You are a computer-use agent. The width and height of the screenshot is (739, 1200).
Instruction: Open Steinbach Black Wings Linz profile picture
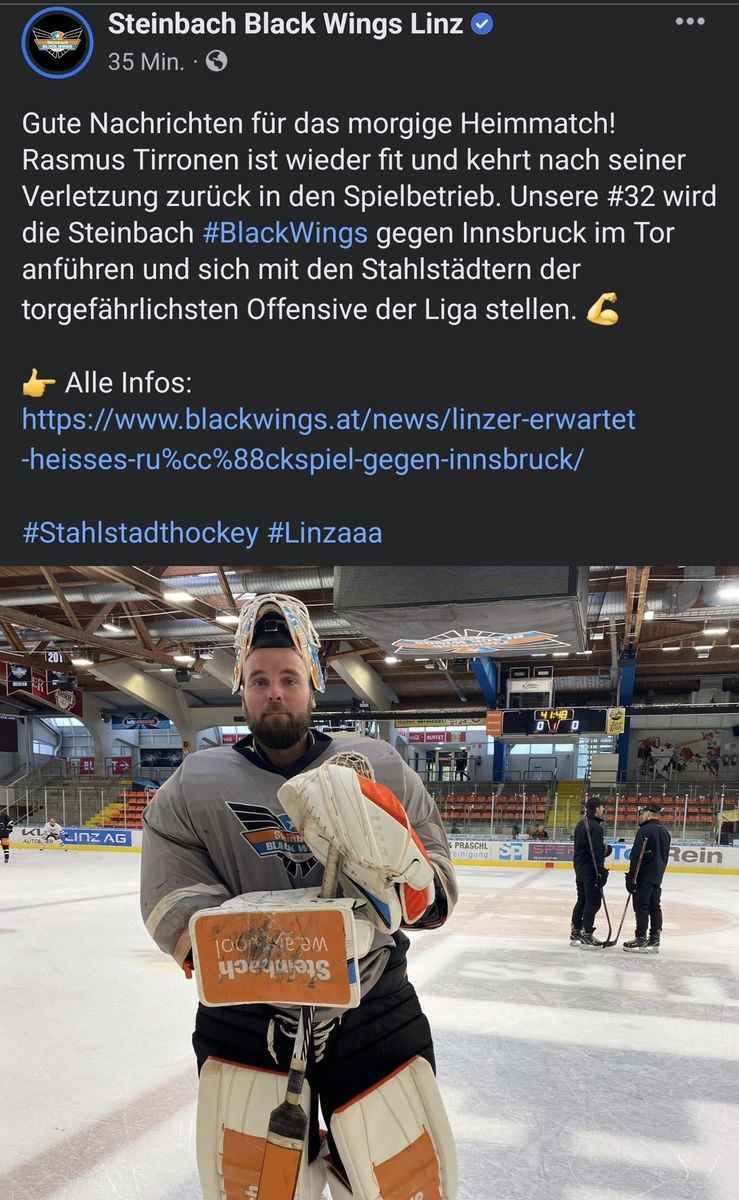(x=57, y=42)
